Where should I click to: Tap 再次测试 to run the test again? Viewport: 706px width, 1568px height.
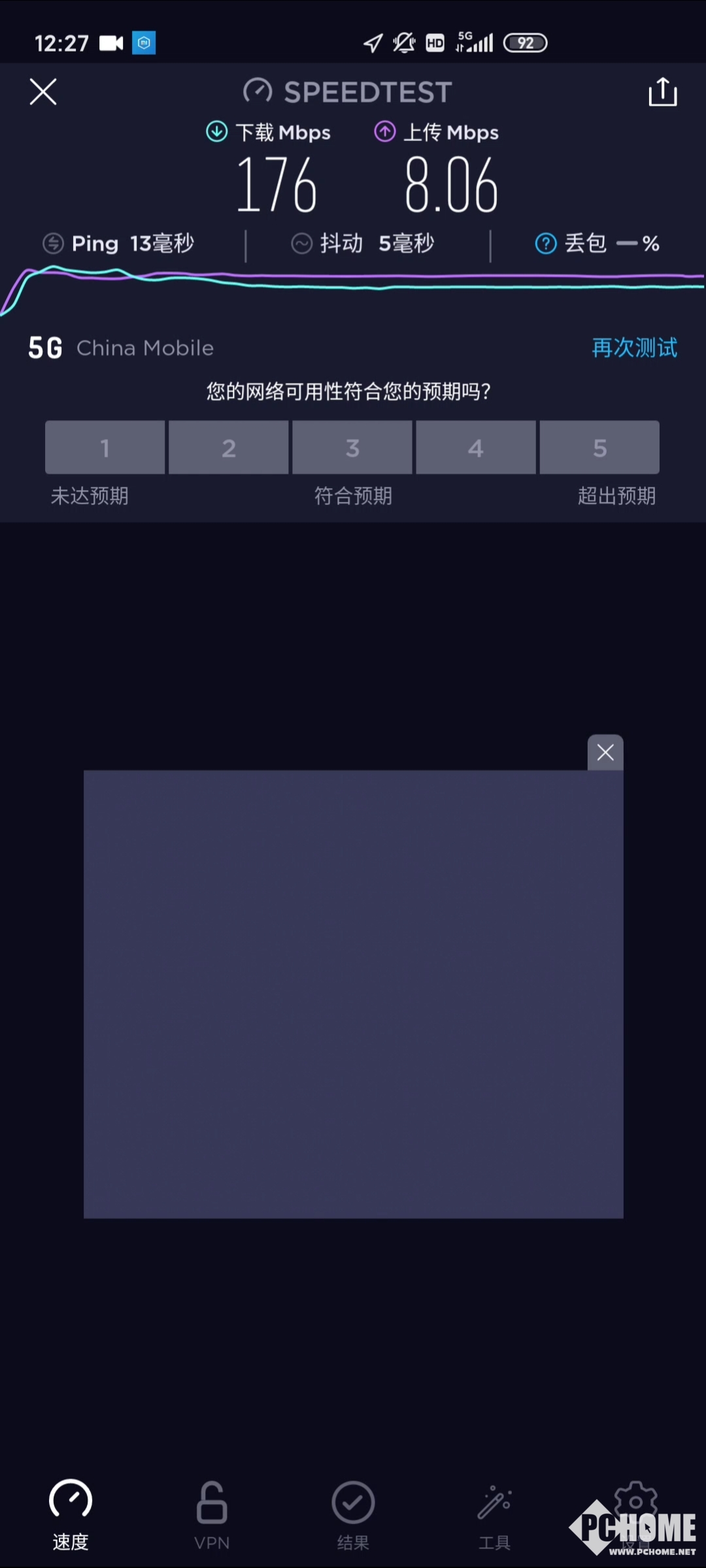634,348
